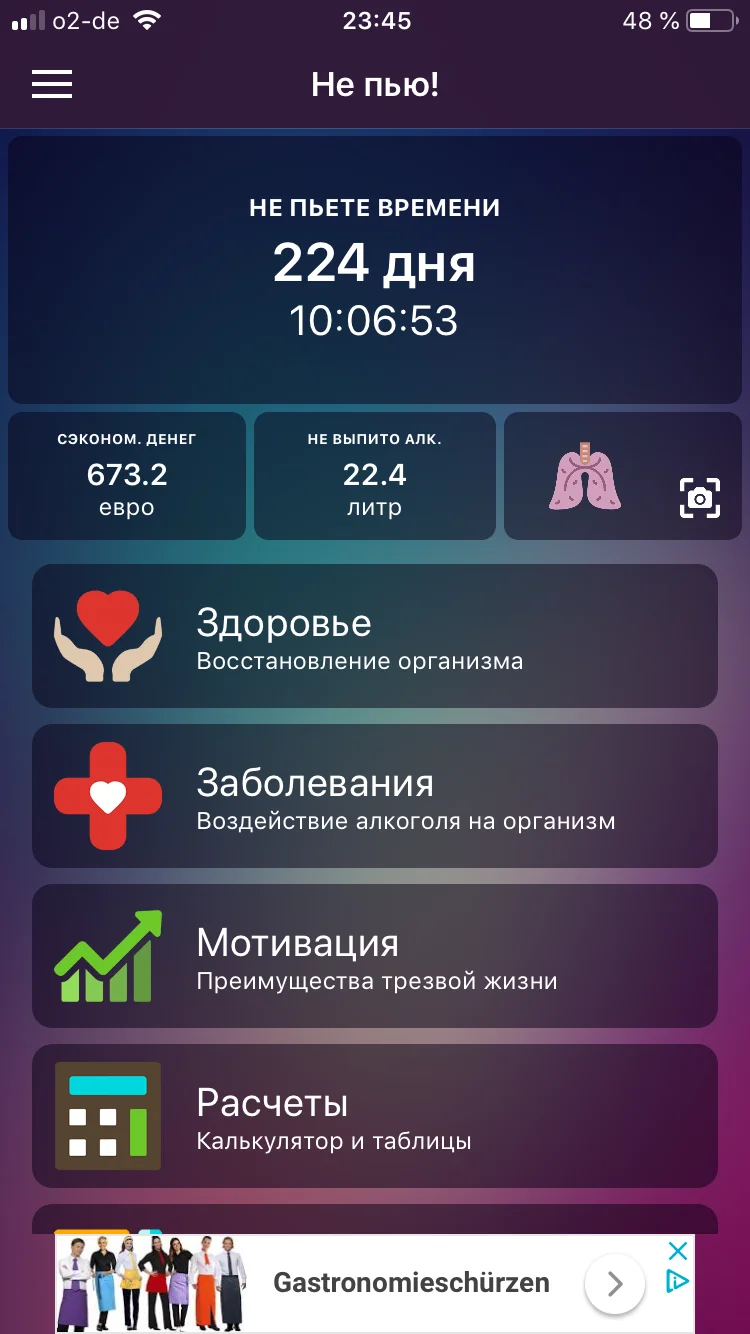Click the не выпито алк. volume card
The height and width of the screenshot is (1334, 750).
coord(374,475)
